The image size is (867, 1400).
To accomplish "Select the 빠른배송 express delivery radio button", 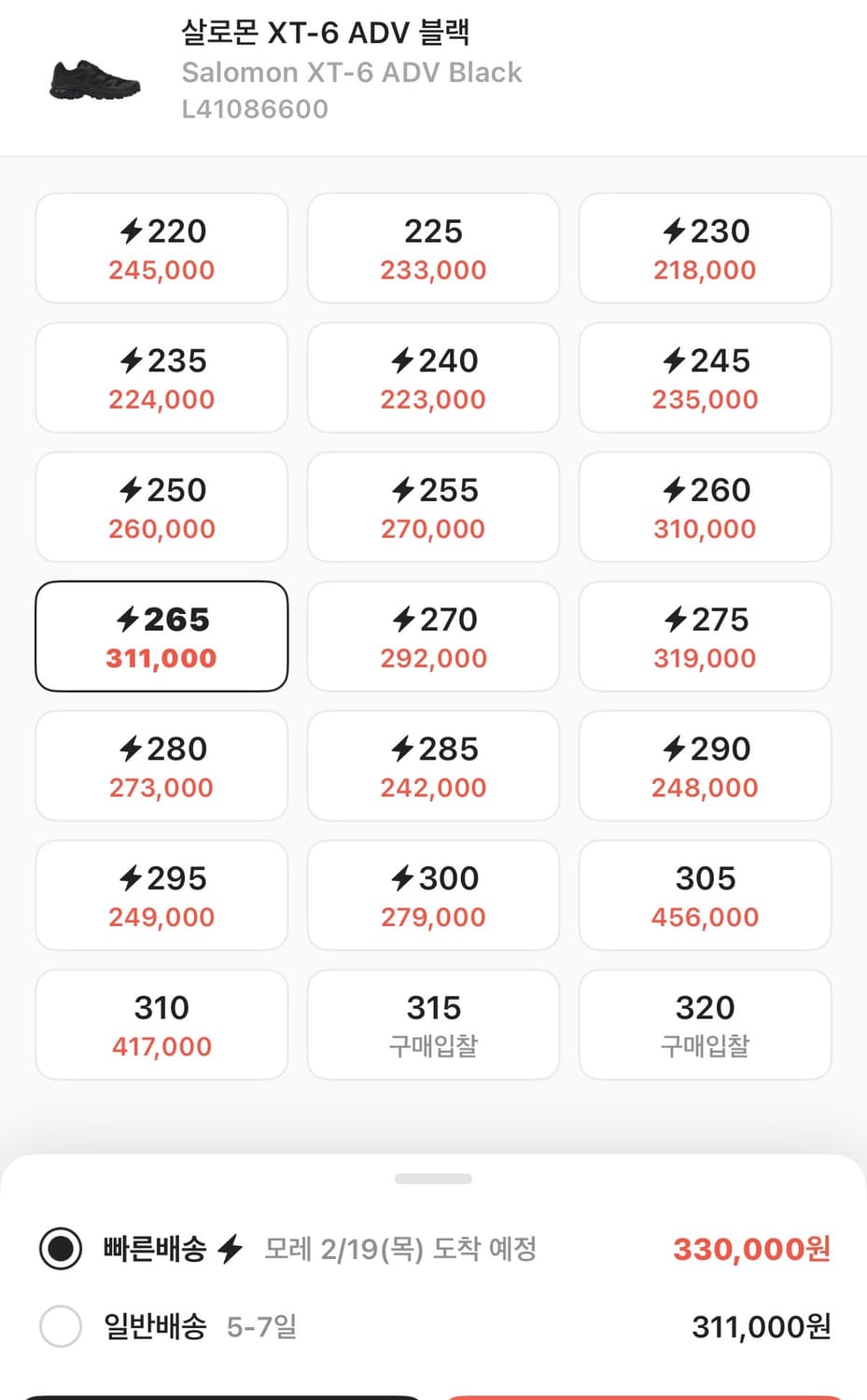I will (x=60, y=1248).
